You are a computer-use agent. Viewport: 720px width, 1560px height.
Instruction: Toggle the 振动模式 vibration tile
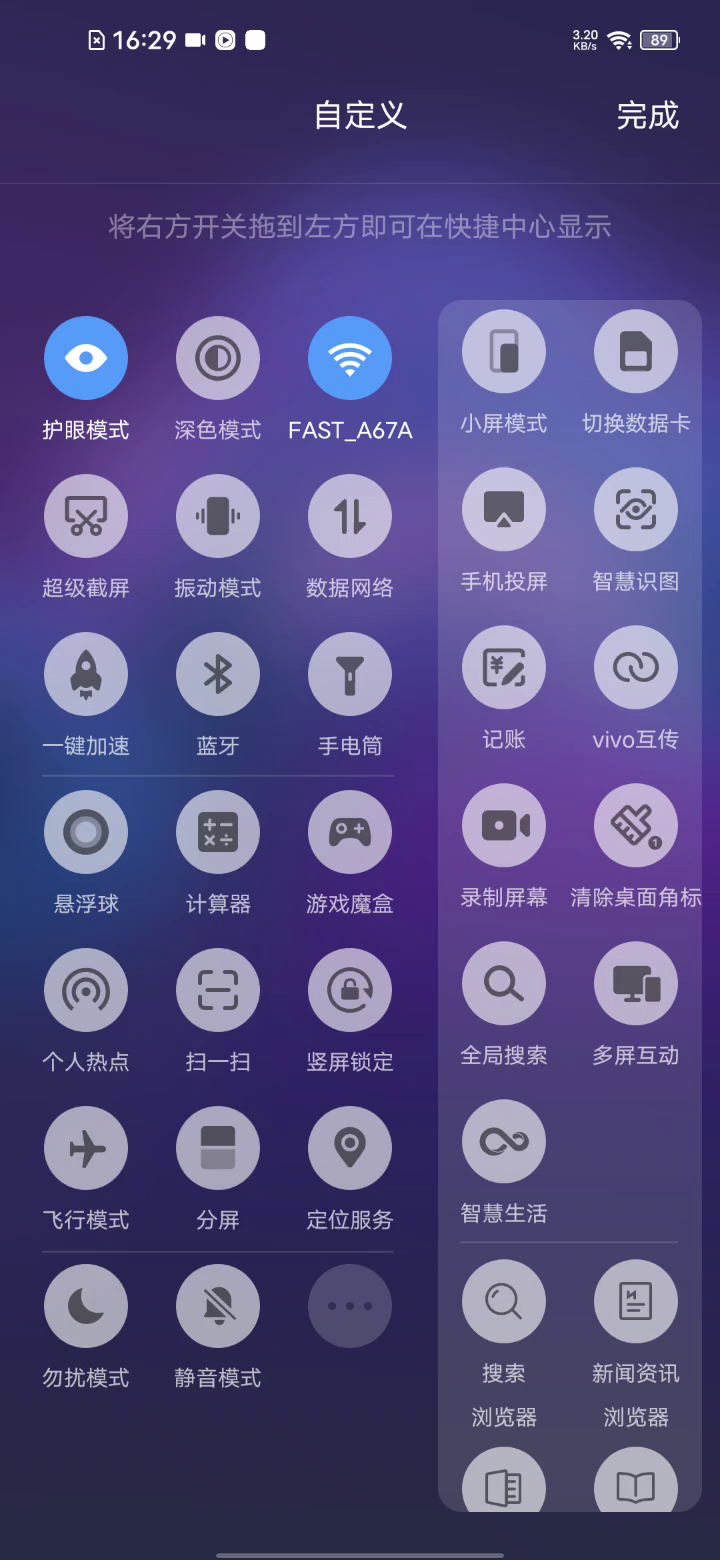click(218, 516)
